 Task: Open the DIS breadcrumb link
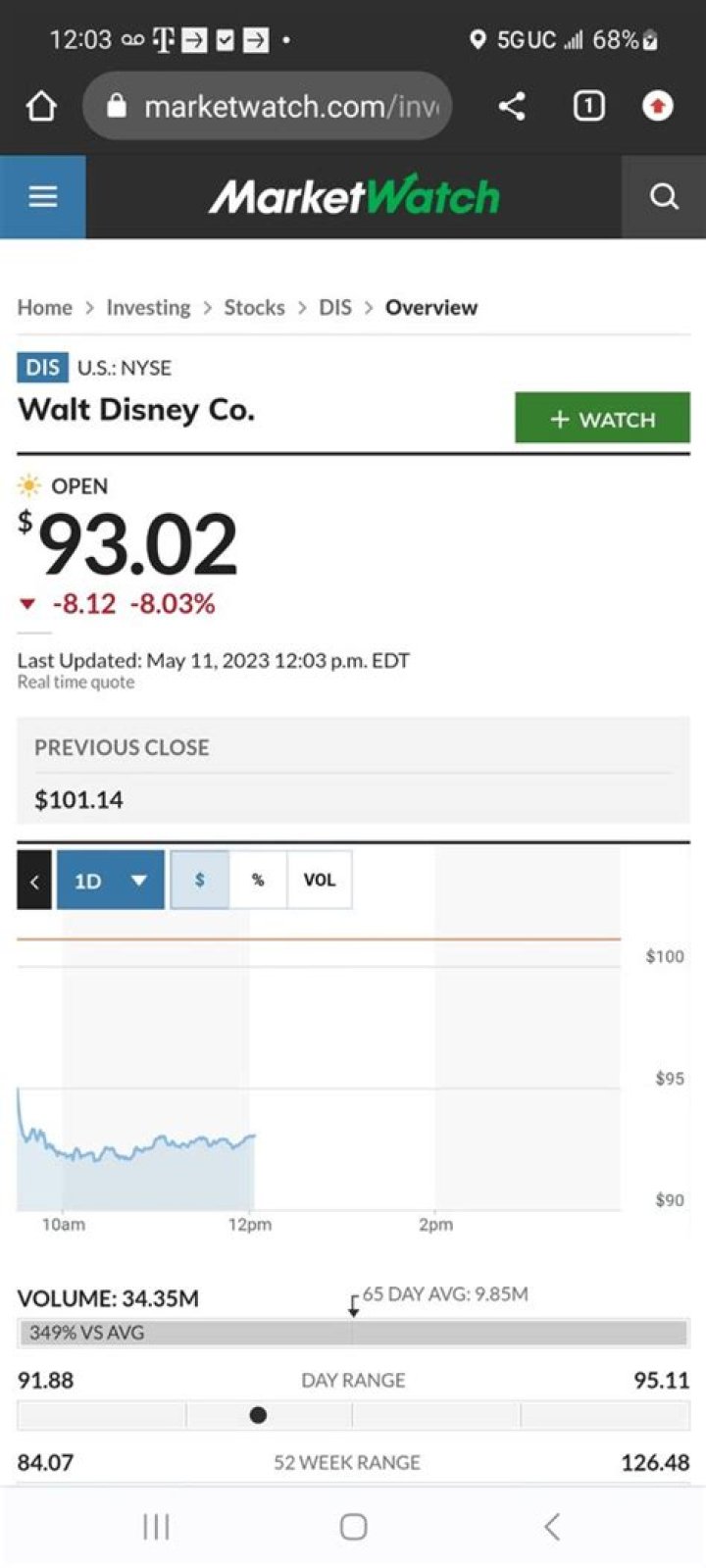(334, 308)
